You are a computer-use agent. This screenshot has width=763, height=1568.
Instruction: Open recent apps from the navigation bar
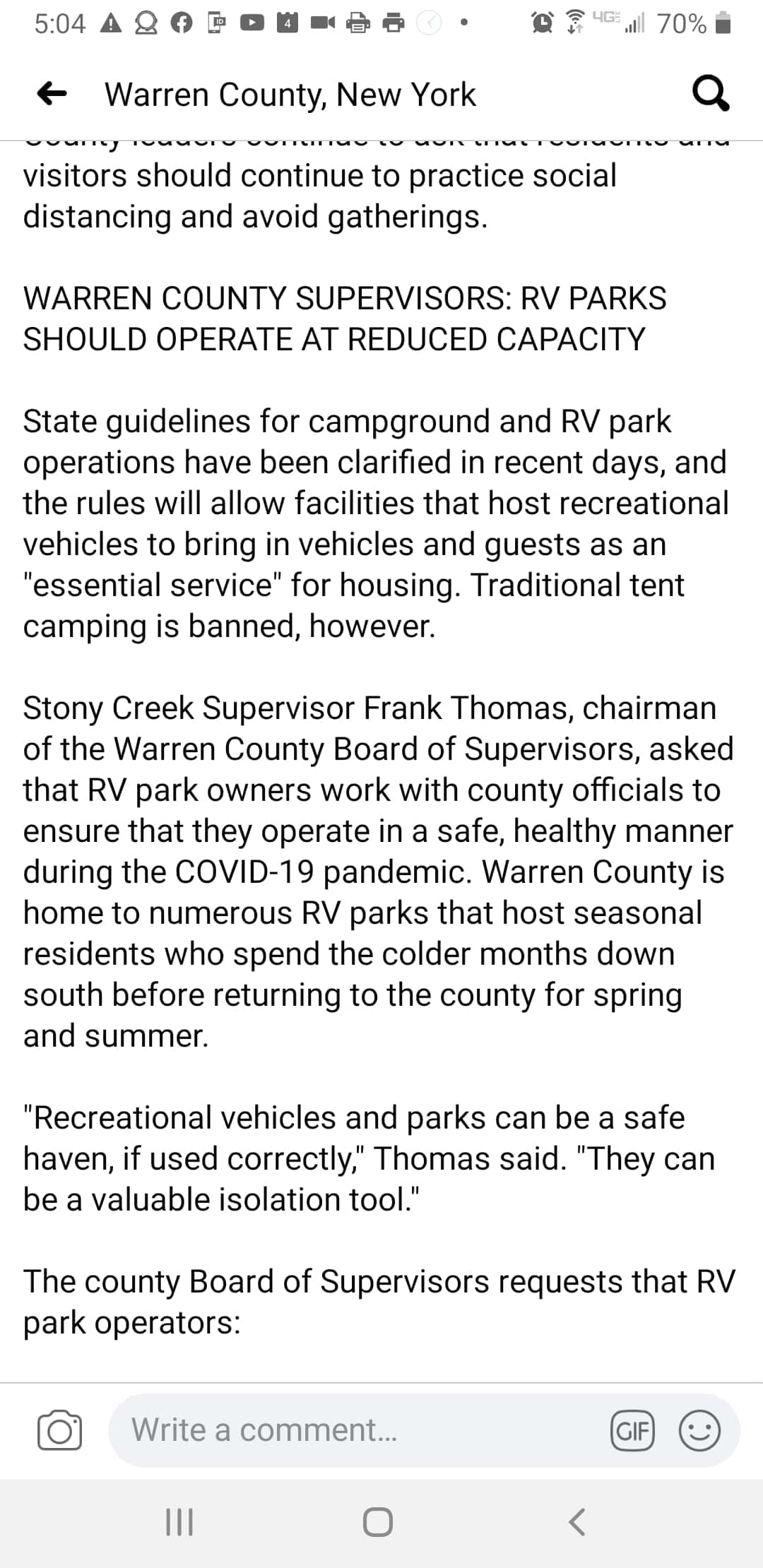(x=179, y=1522)
